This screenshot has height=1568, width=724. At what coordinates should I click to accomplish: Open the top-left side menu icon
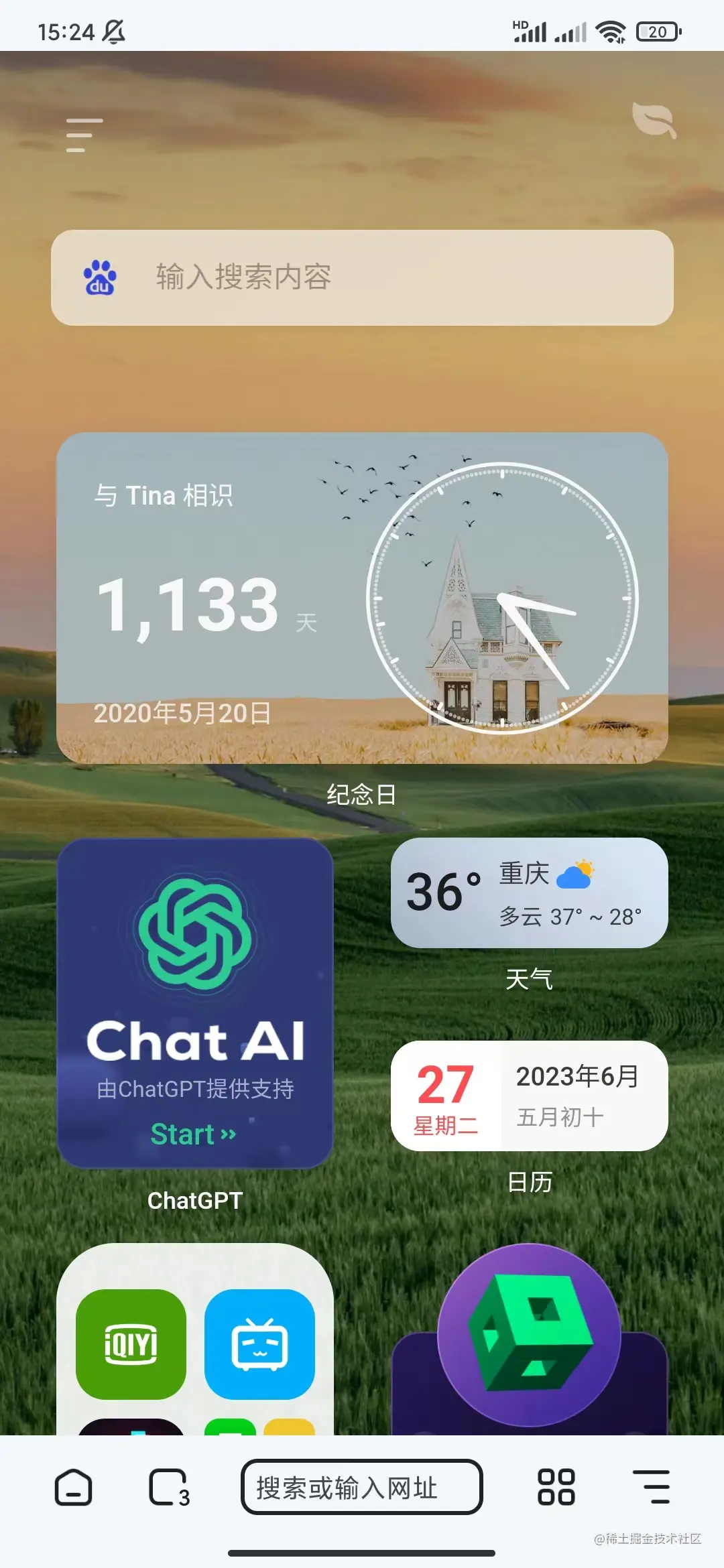click(84, 135)
